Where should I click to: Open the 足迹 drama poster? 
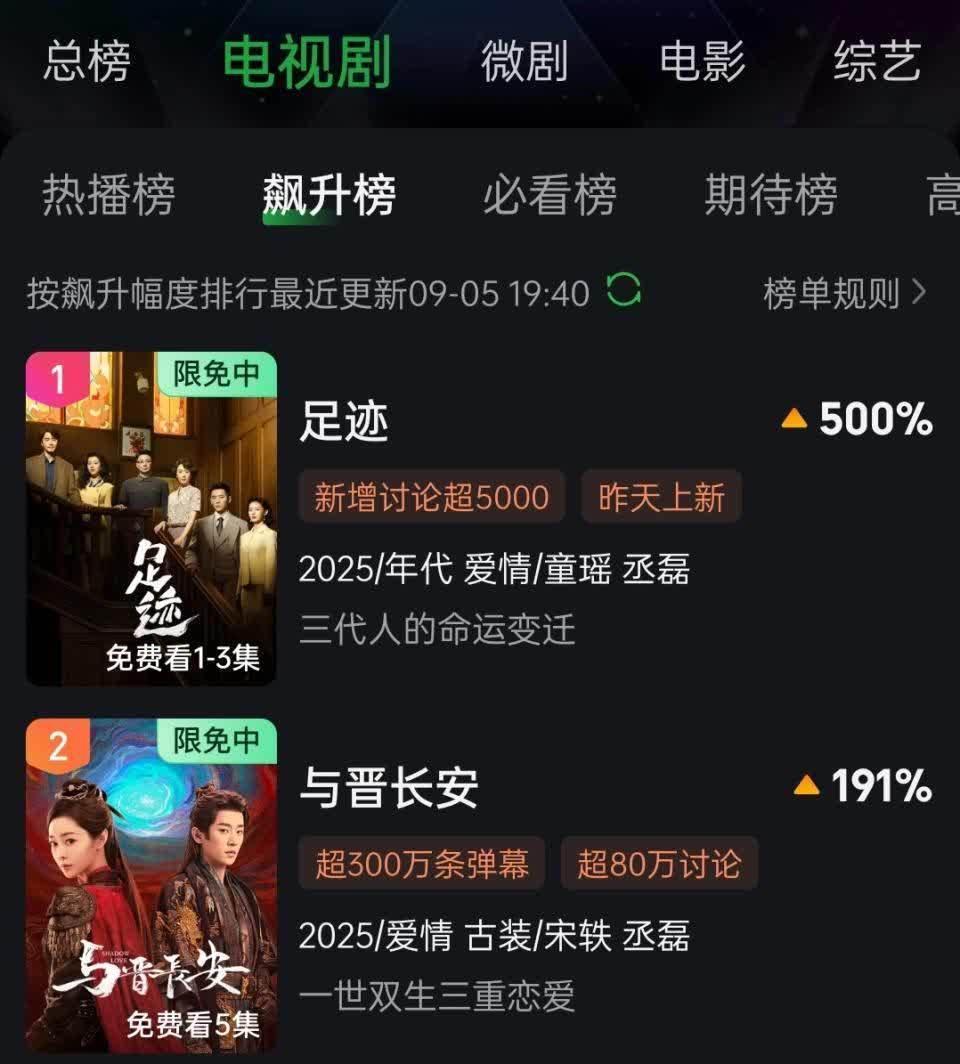tap(151, 518)
